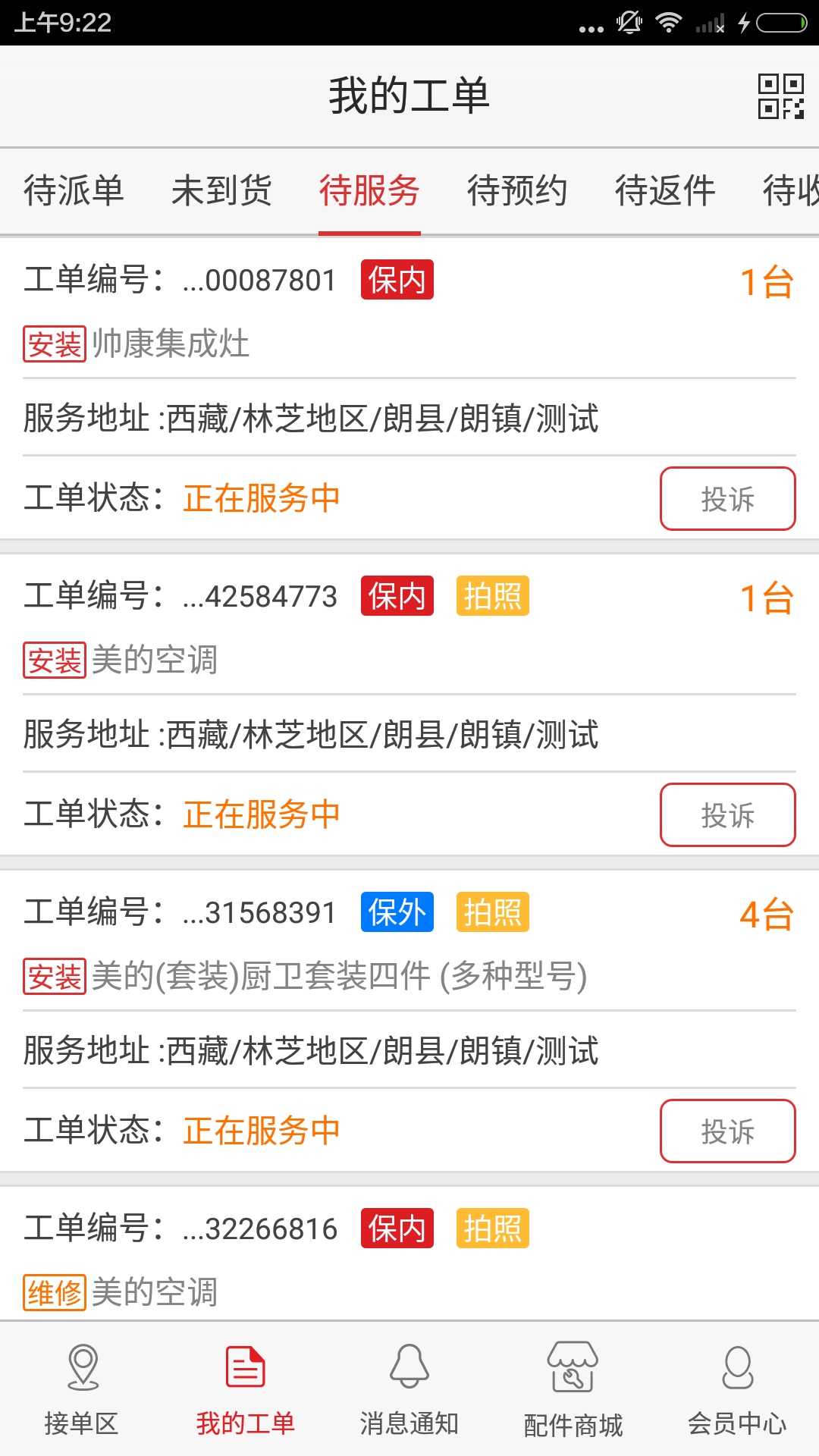Open the 待返件 tab
The width and height of the screenshot is (819, 1456).
pyautogui.click(x=665, y=192)
